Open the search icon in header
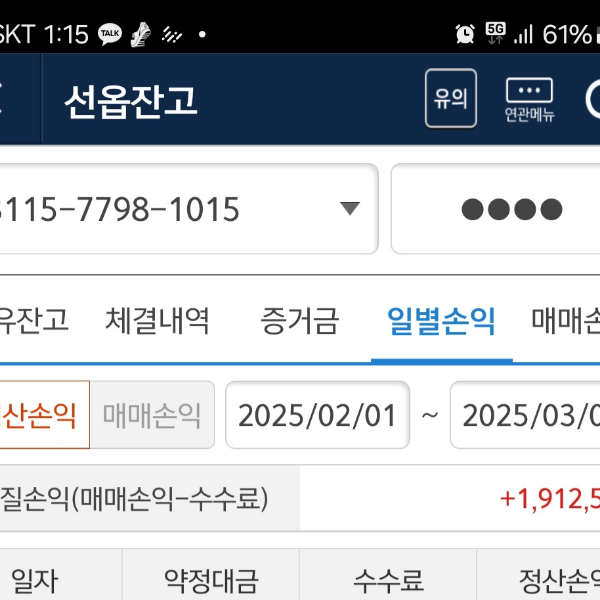This screenshot has height=600, width=600. coord(592,98)
